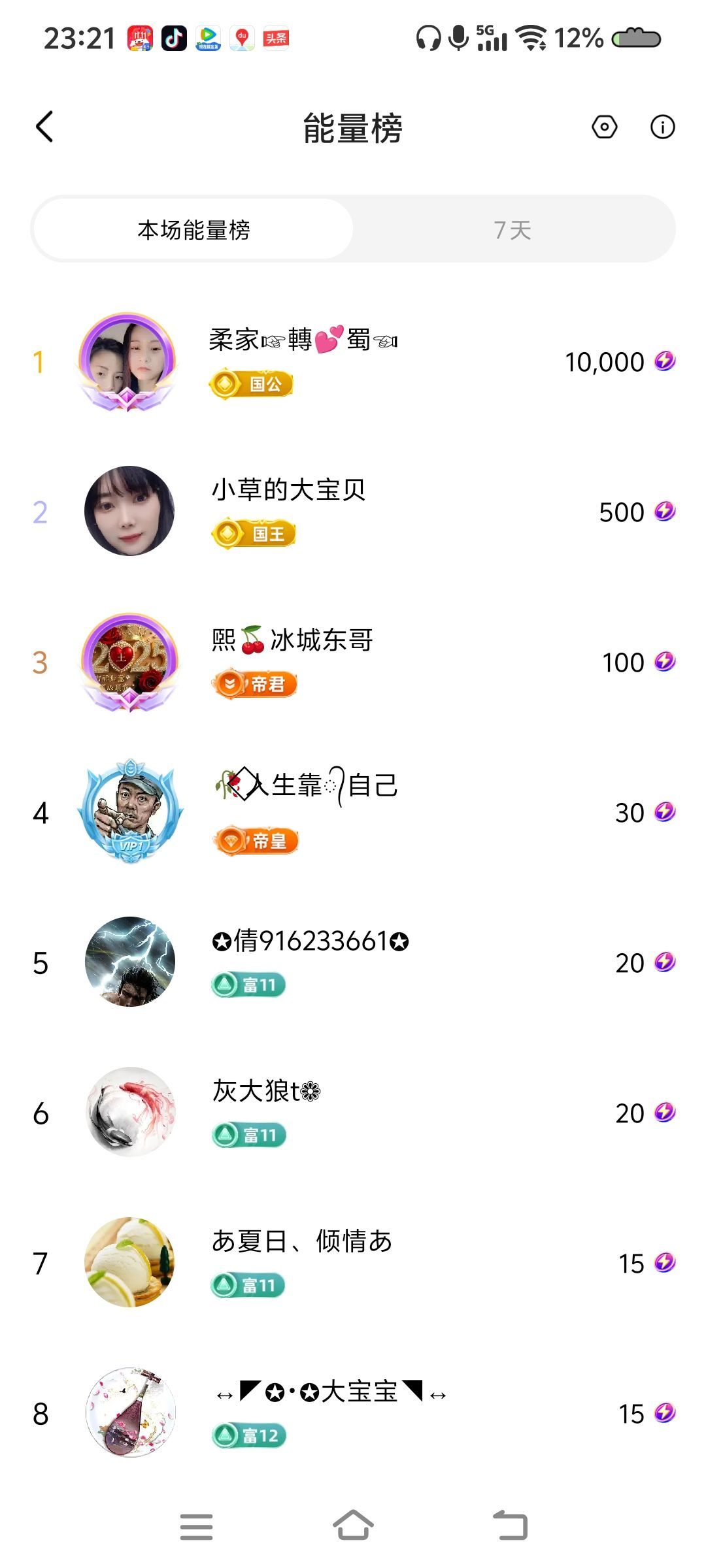Click the 国王 badge under 小草的大宝贝
This screenshot has height=1568, width=706.
pos(255,532)
